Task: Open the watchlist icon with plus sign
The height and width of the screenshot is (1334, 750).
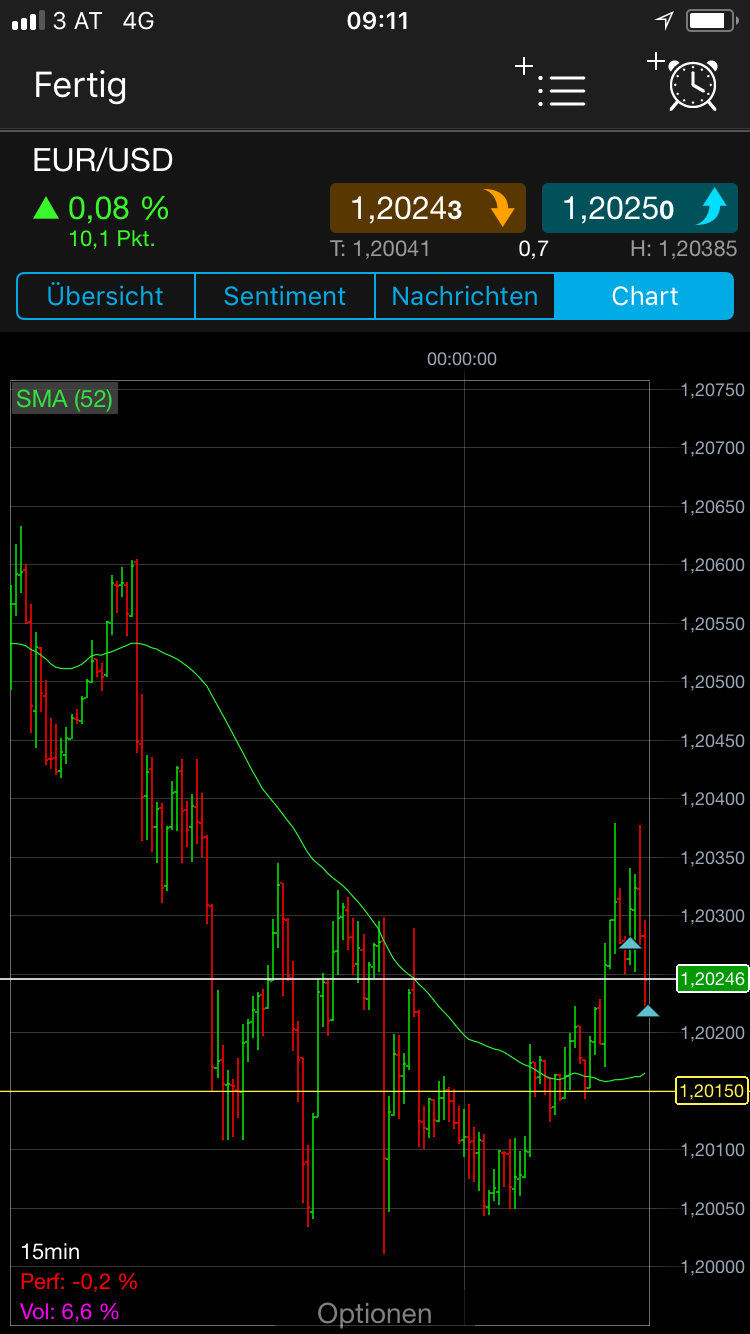Action: click(x=556, y=86)
